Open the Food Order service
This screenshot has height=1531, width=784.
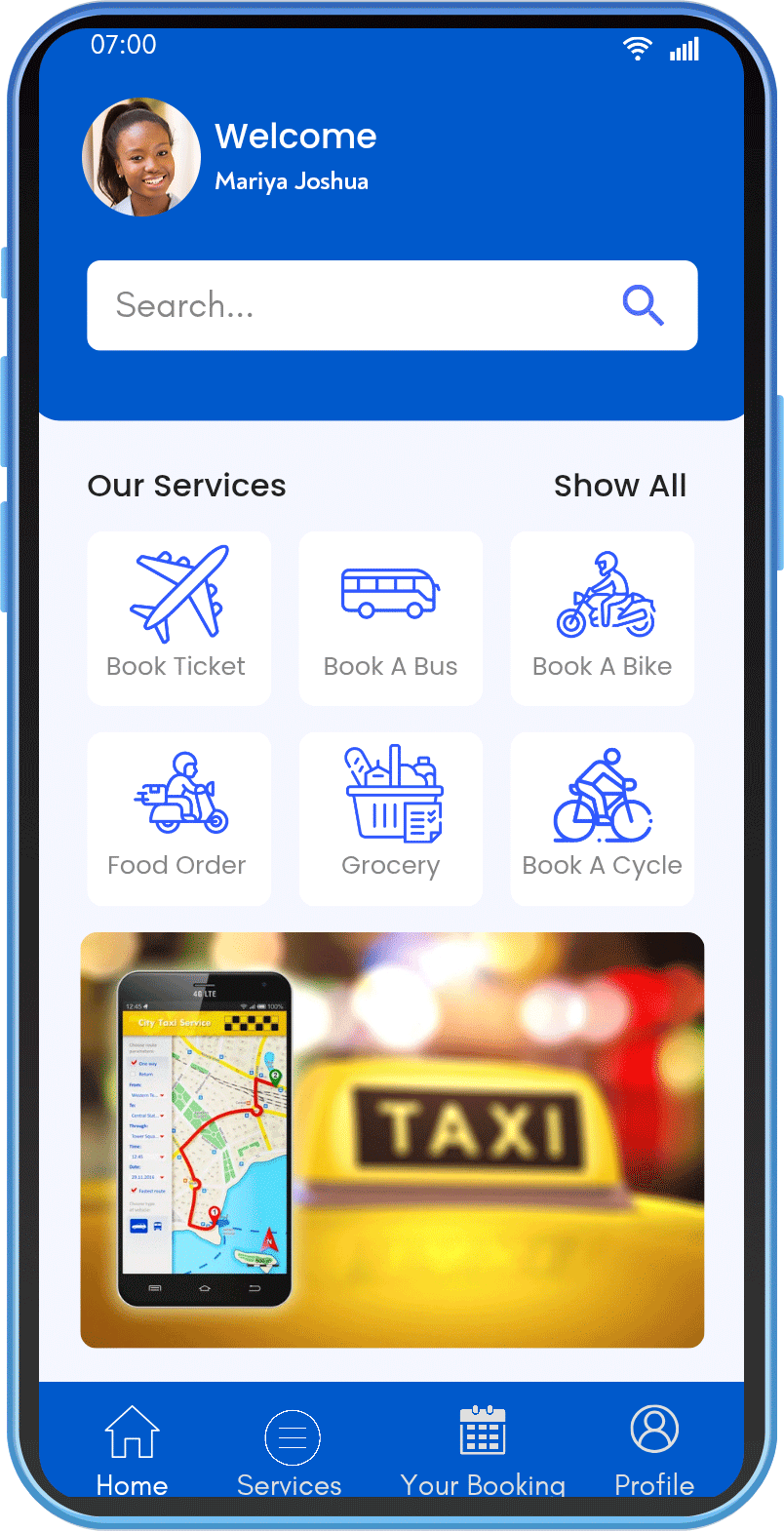point(178,818)
